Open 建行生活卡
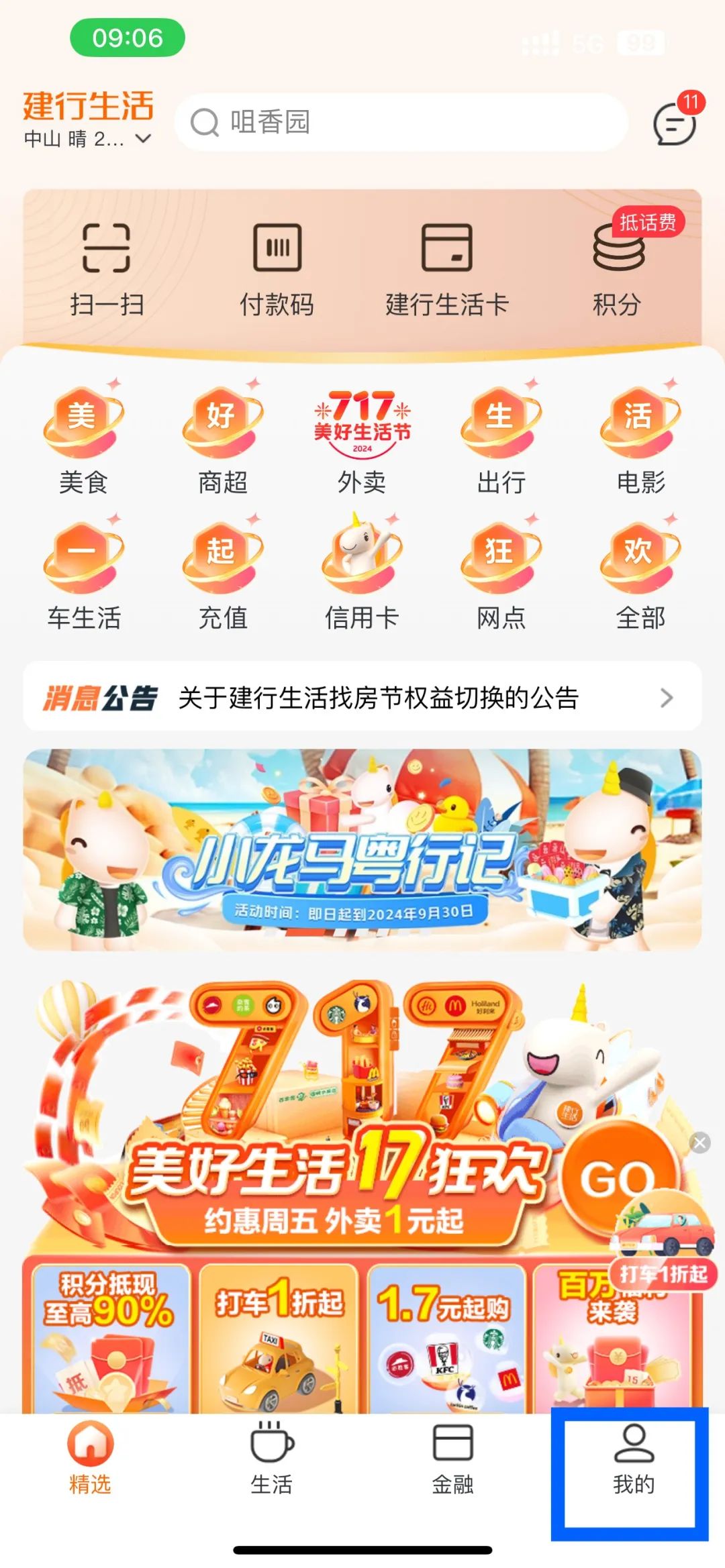 (x=446, y=269)
